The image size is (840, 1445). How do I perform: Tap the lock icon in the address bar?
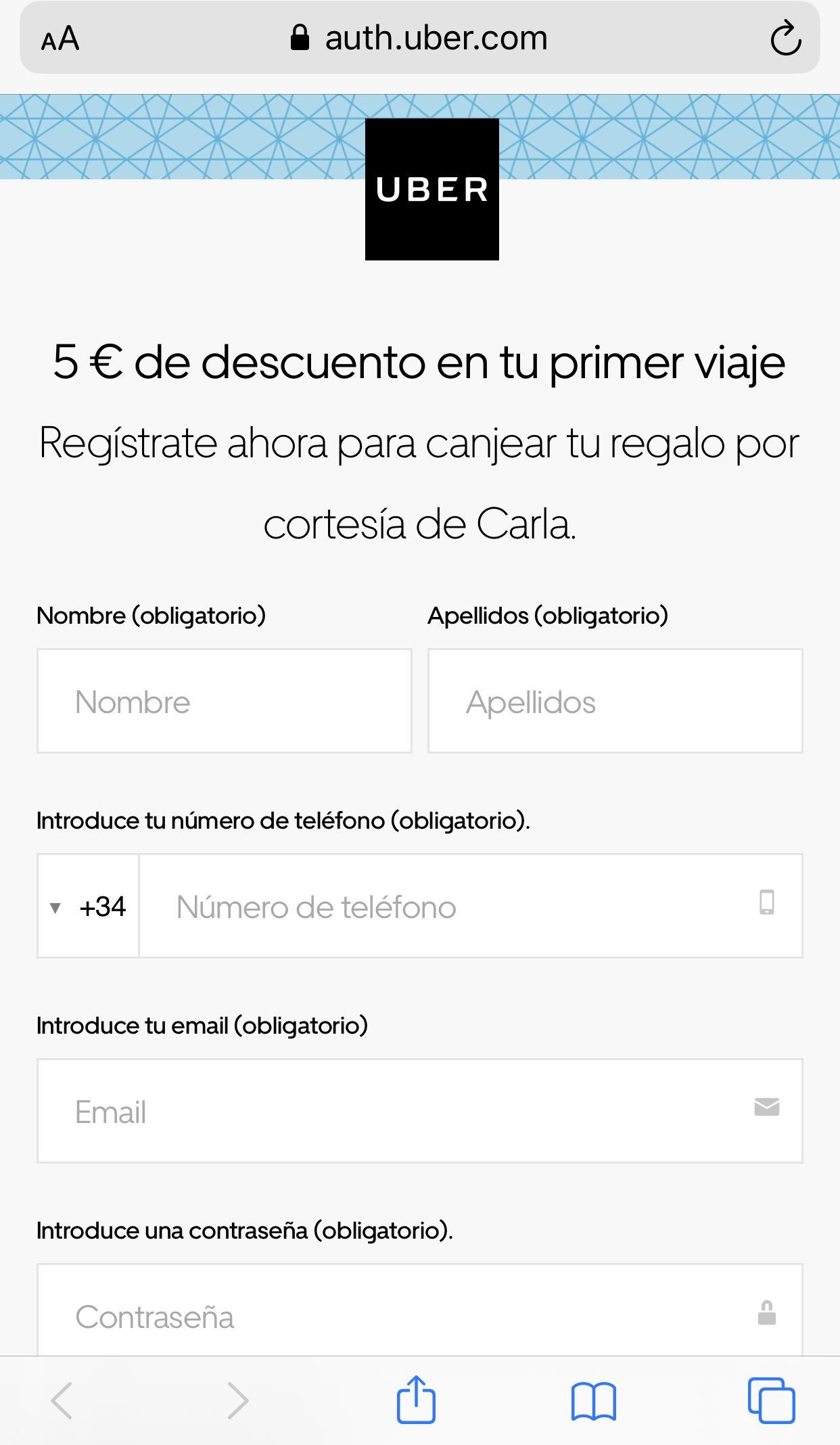(x=300, y=37)
